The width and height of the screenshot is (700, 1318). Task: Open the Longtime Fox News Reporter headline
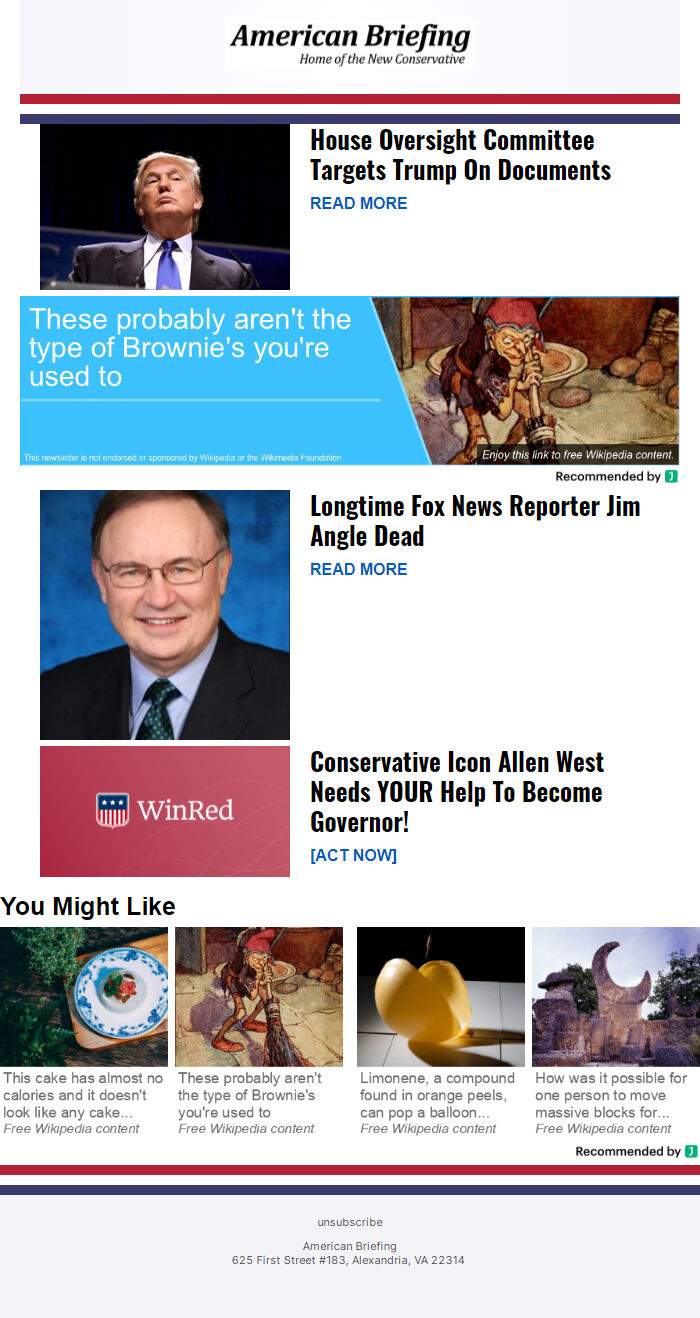[474, 520]
